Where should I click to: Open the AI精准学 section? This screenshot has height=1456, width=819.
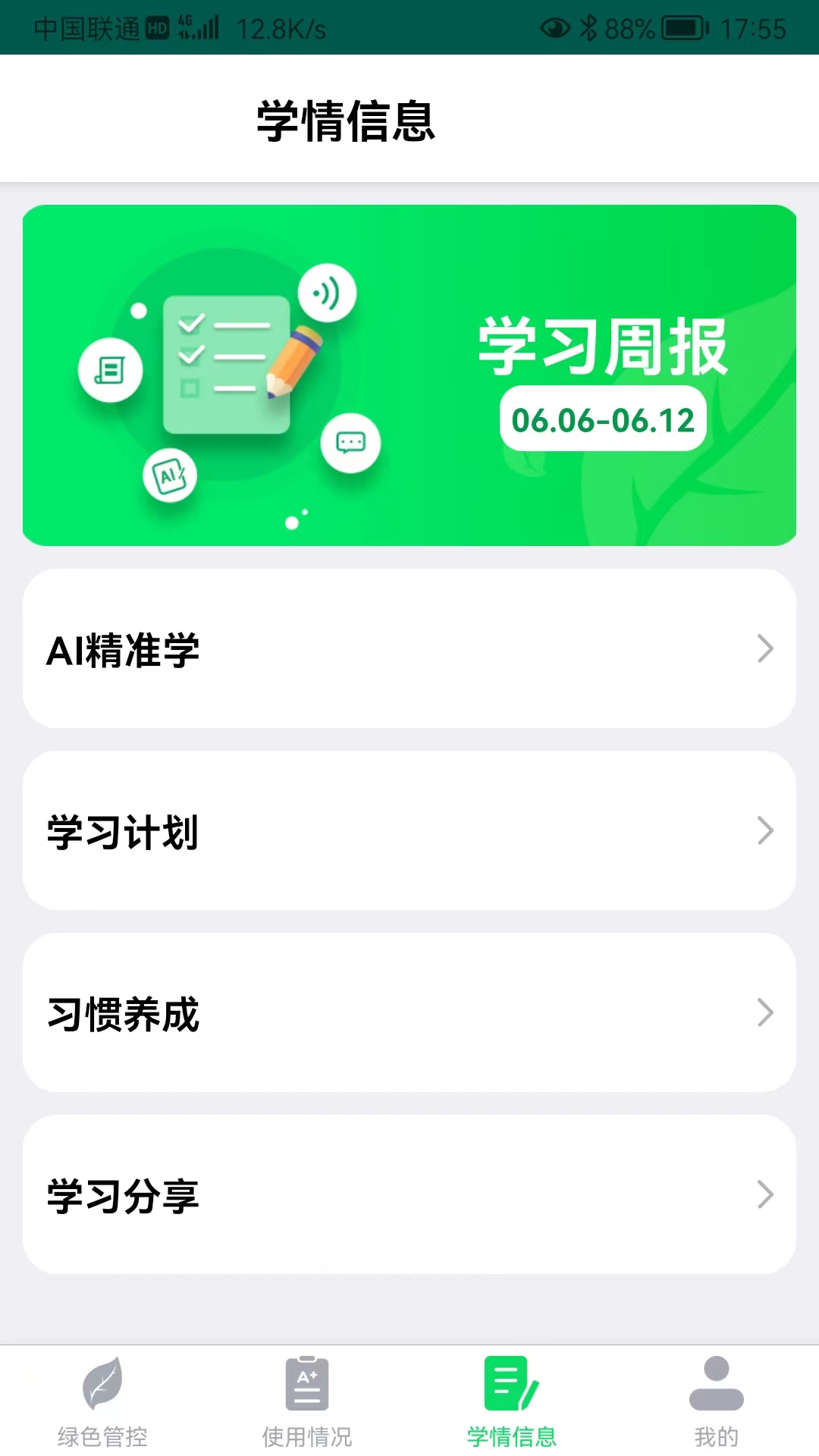[x=409, y=649]
